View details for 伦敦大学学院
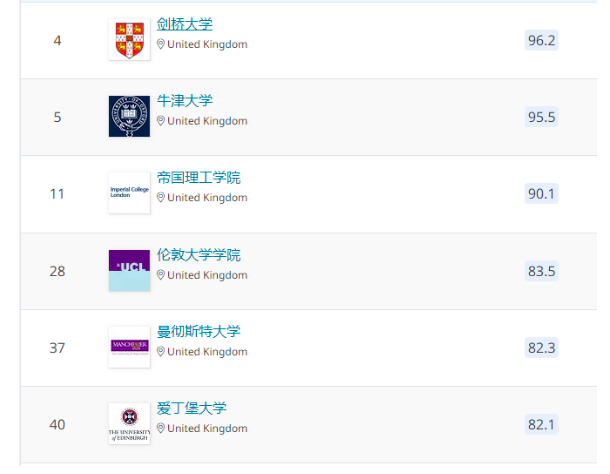Screen dimensions: 610x474 point(199,255)
